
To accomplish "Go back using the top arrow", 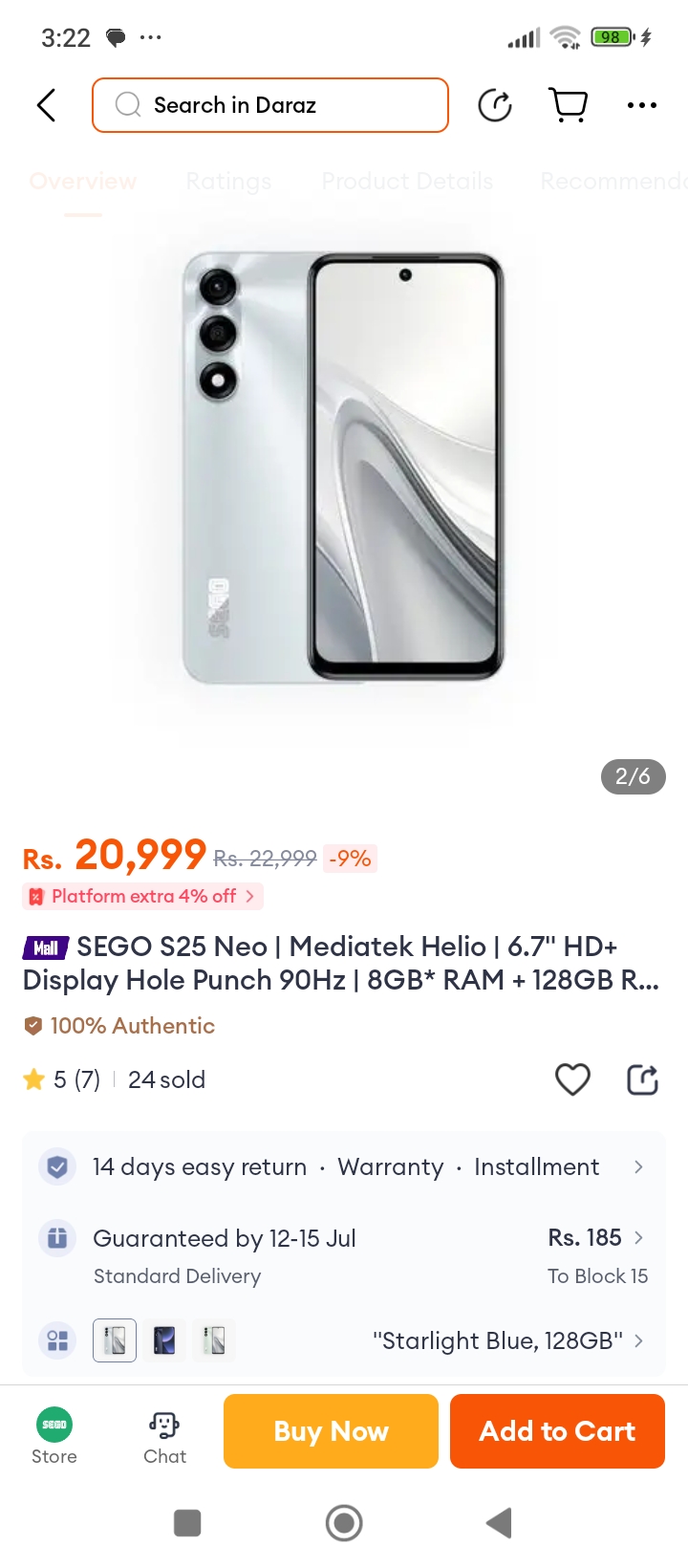I will [x=46, y=105].
